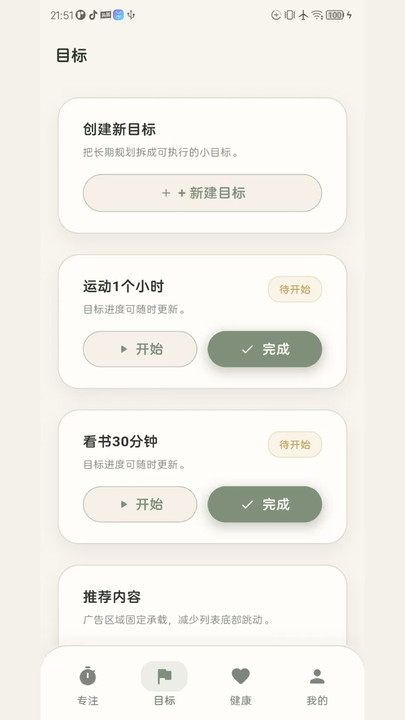Image resolution: width=405 pixels, height=720 pixels.
Task: Start the 看书30分钟 goal
Action: [140, 504]
